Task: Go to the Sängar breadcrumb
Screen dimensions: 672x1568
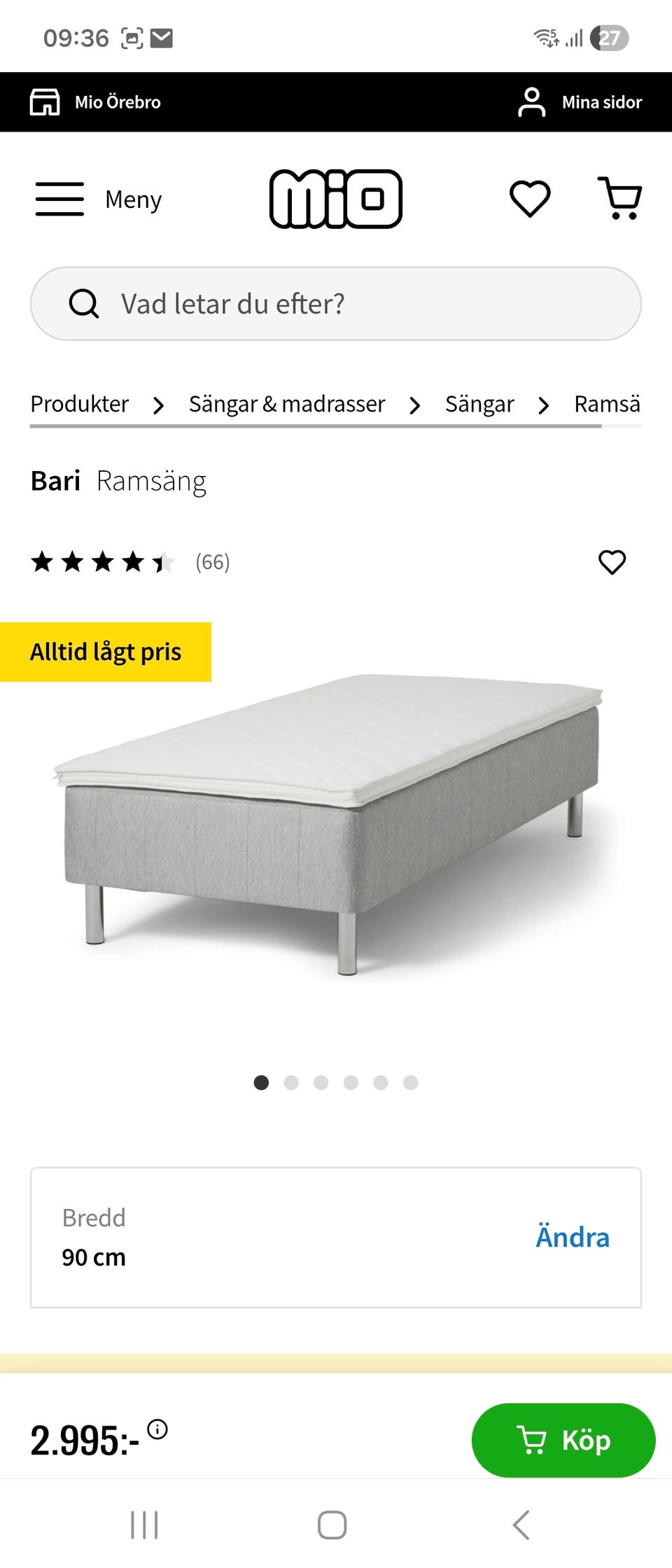Action: click(x=479, y=404)
